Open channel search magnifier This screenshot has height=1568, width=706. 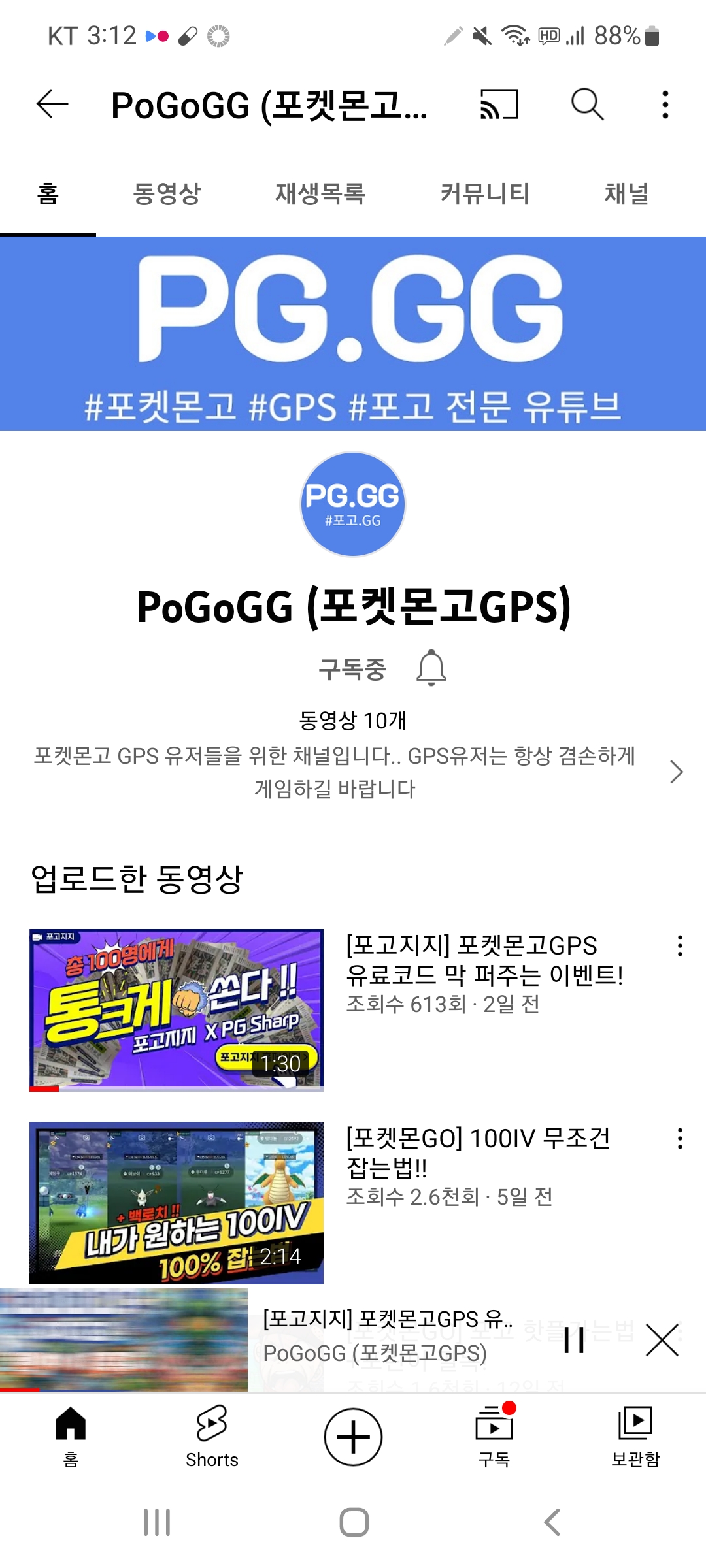pyautogui.click(x=587, y=105)
